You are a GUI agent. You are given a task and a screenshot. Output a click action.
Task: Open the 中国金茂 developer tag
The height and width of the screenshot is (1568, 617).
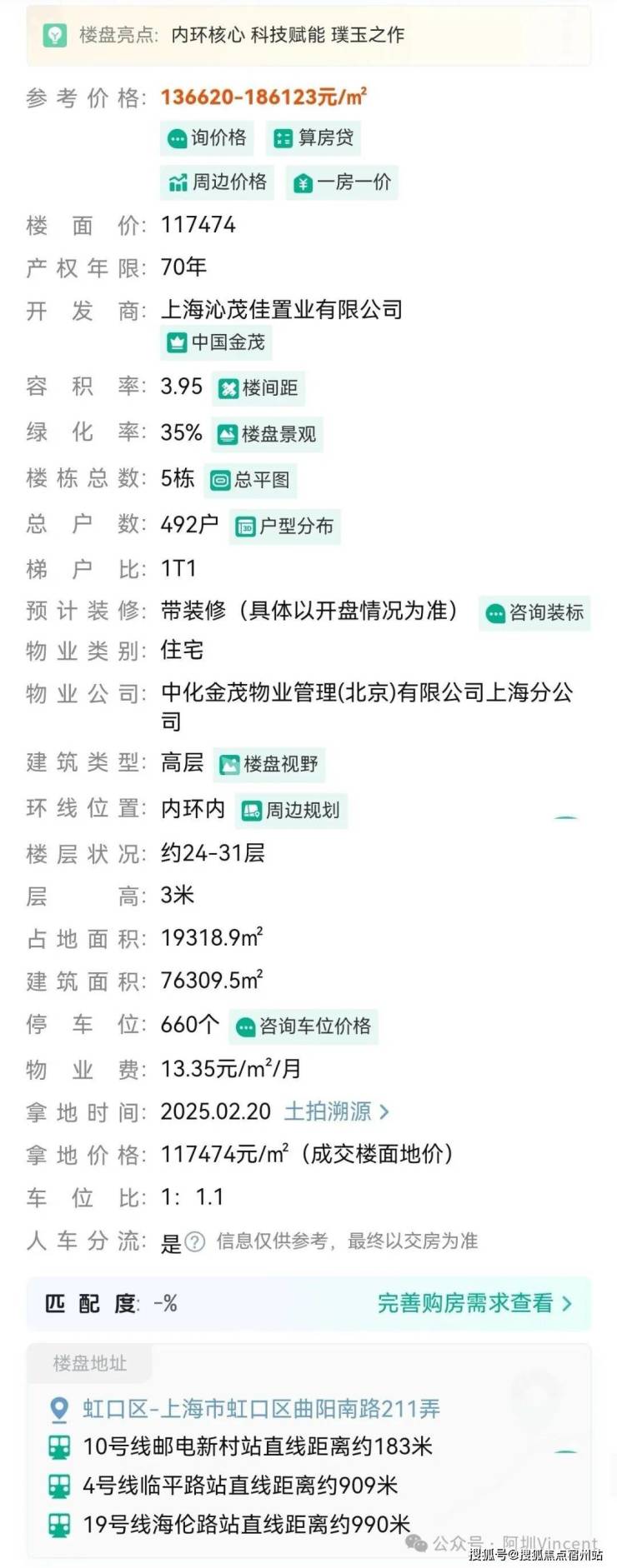pos(216,342)
